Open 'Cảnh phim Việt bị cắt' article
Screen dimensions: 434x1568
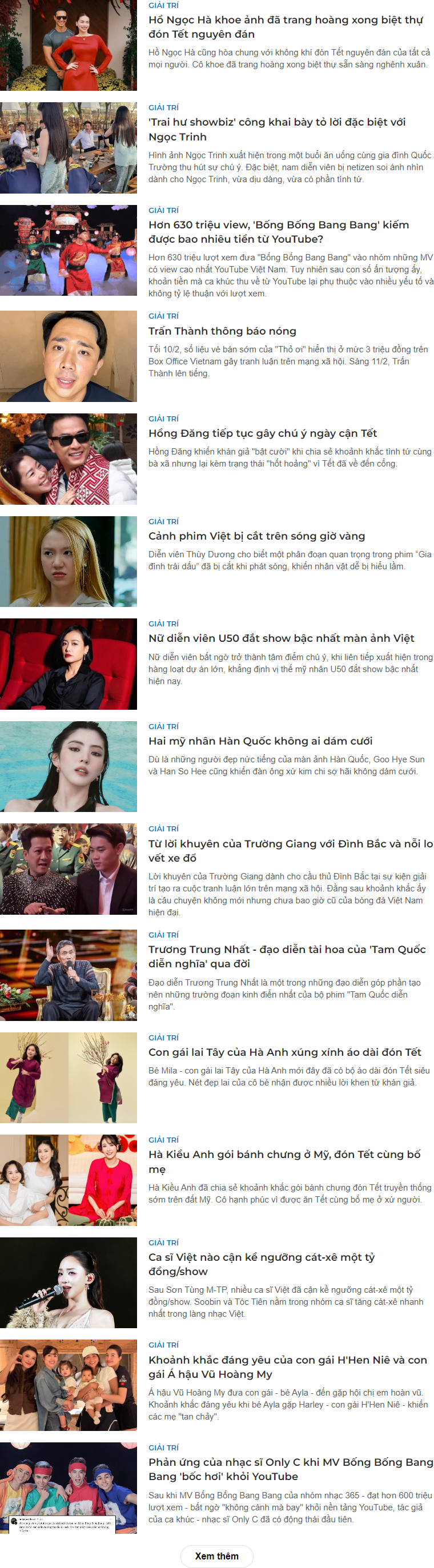tap(256, 536)
